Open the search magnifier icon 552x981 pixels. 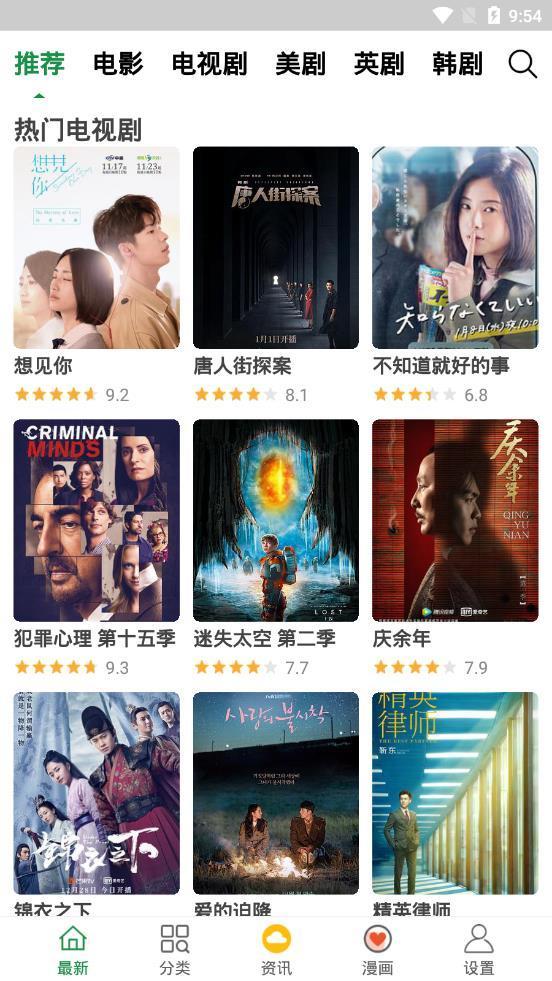523,64
